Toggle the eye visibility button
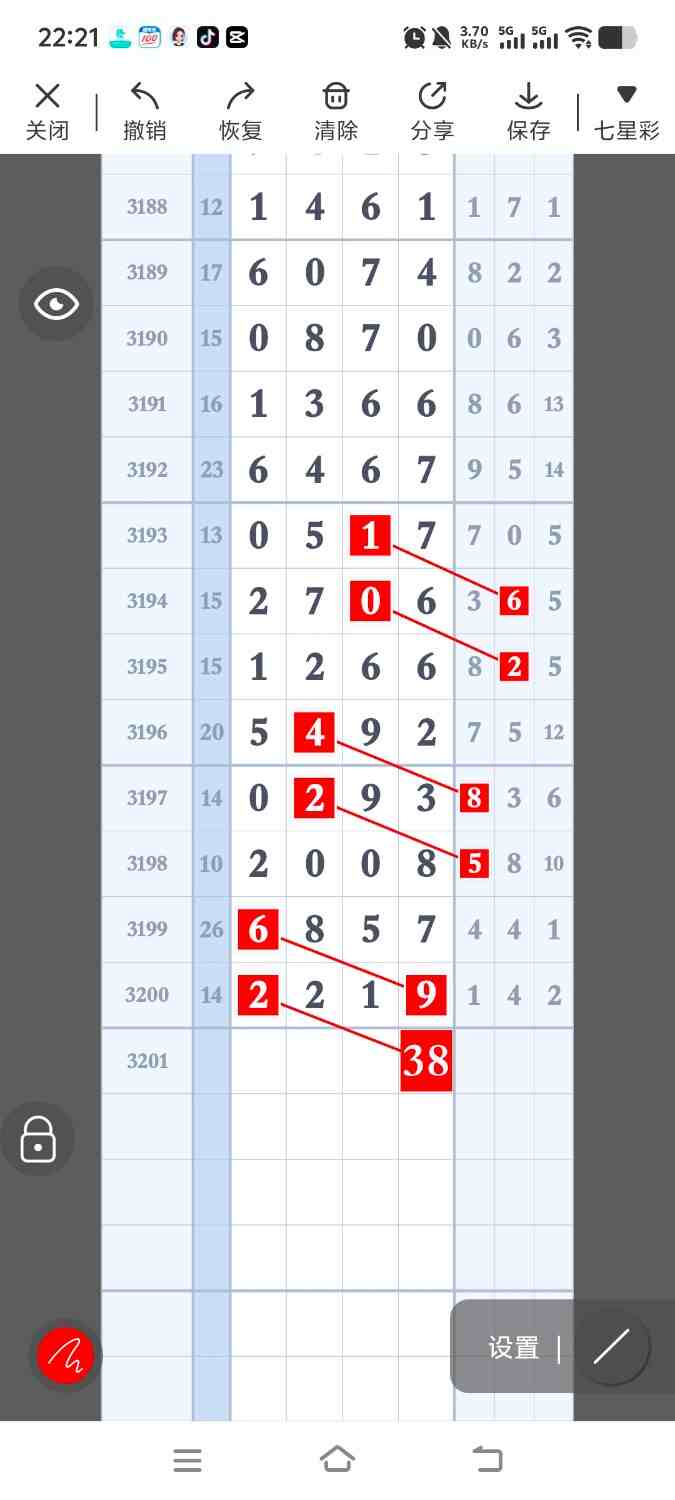This screenshot has height=1500, width=675. 56,304
